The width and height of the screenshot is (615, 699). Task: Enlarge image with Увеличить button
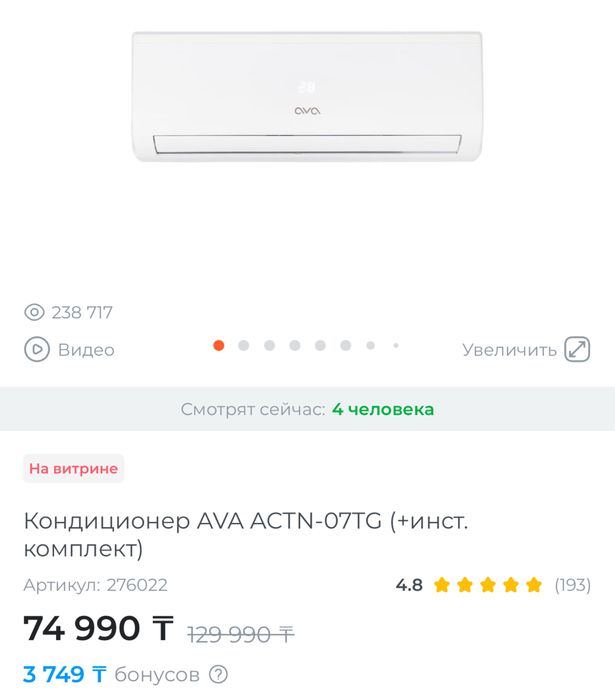point(526,350)
